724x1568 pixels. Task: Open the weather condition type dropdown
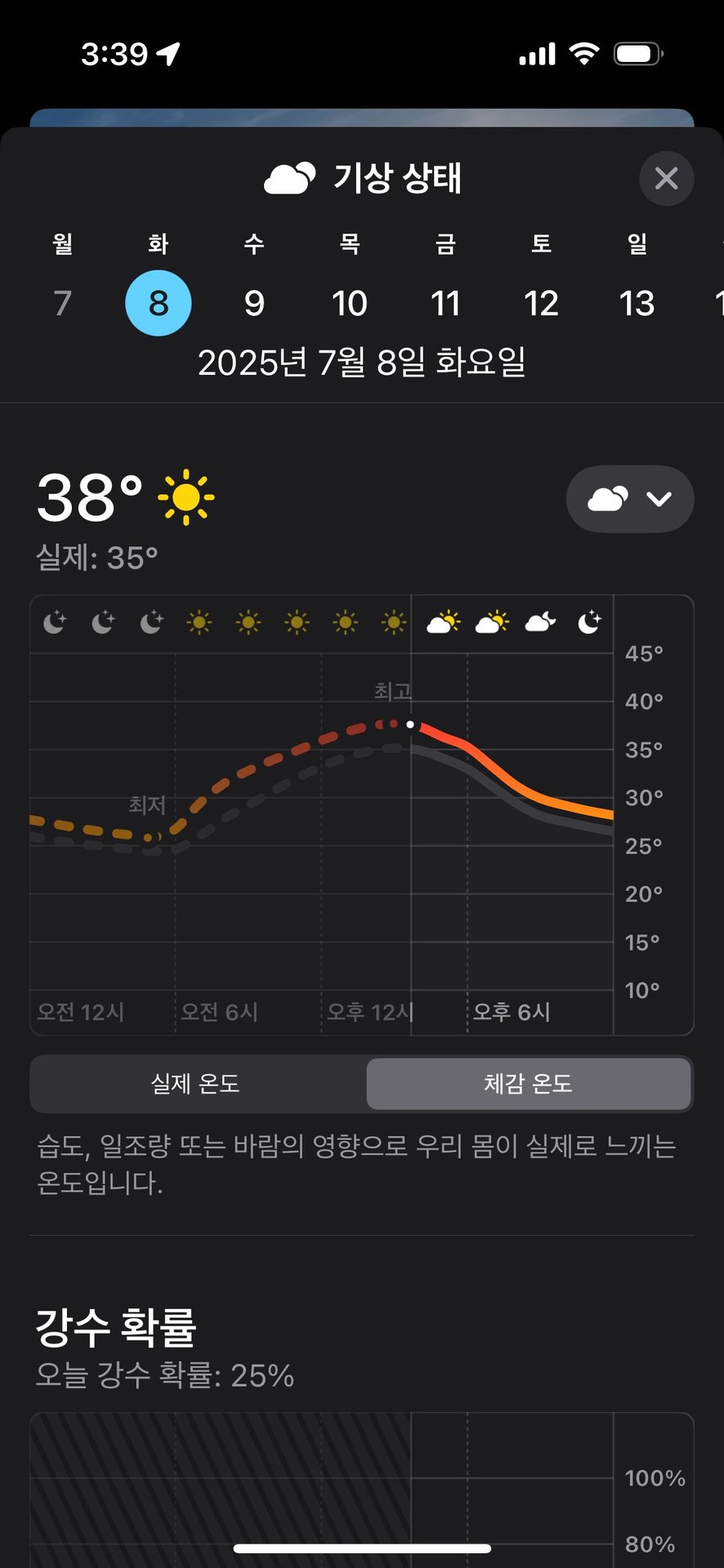coord(630,499)
